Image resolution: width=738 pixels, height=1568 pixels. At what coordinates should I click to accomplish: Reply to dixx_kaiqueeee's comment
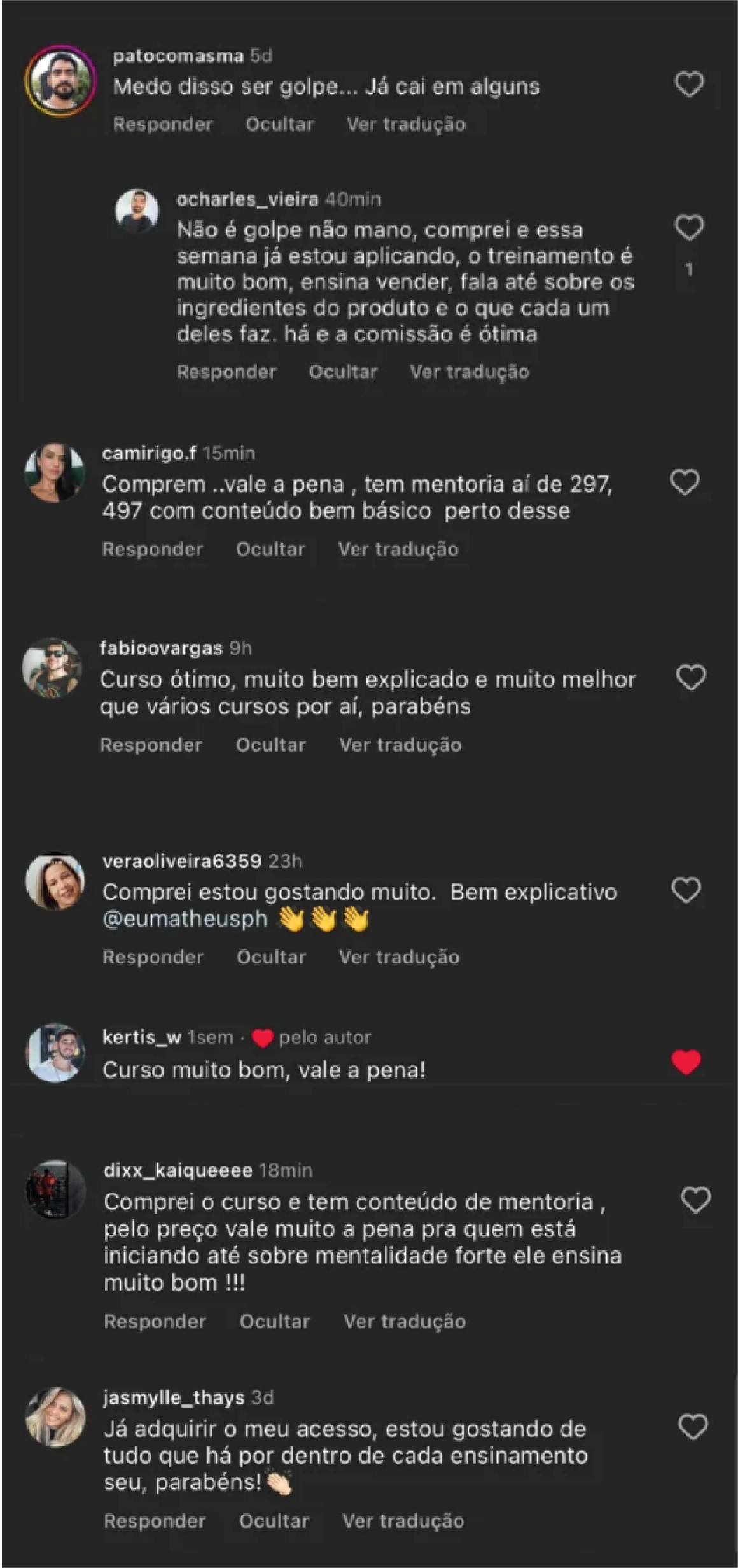coord(155,1322)
